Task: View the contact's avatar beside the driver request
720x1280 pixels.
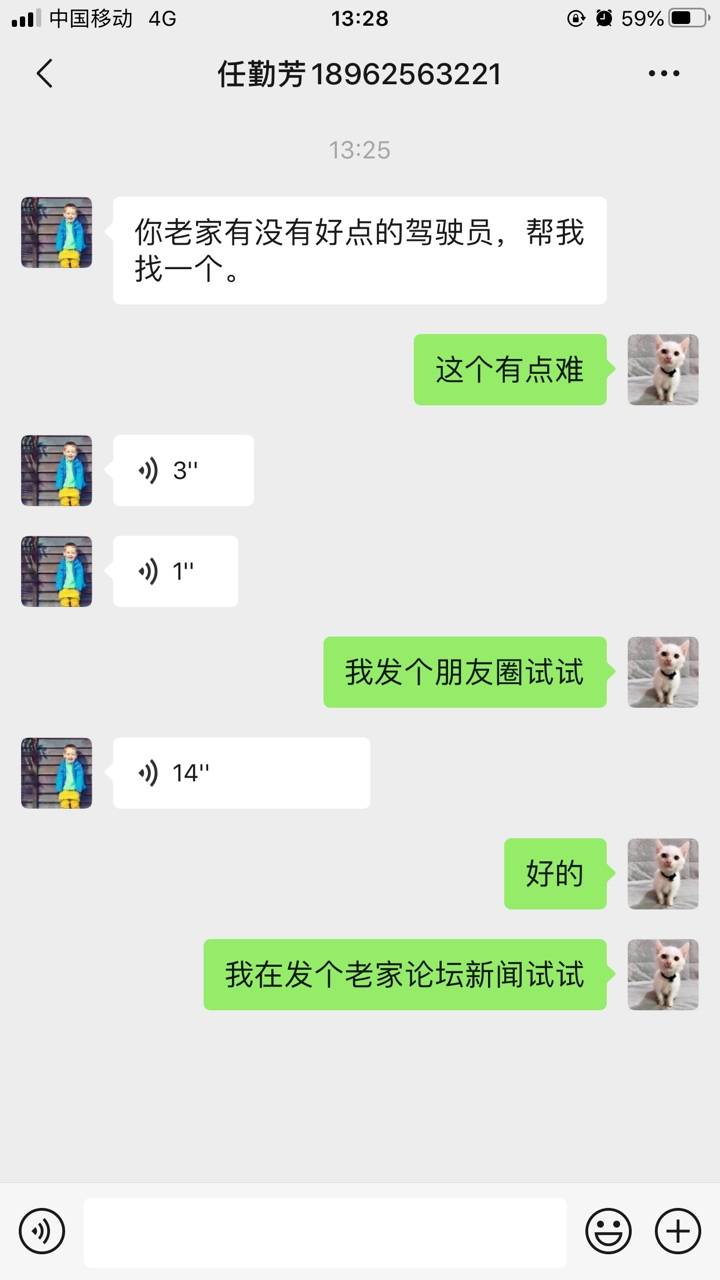Action: [57, 233]
